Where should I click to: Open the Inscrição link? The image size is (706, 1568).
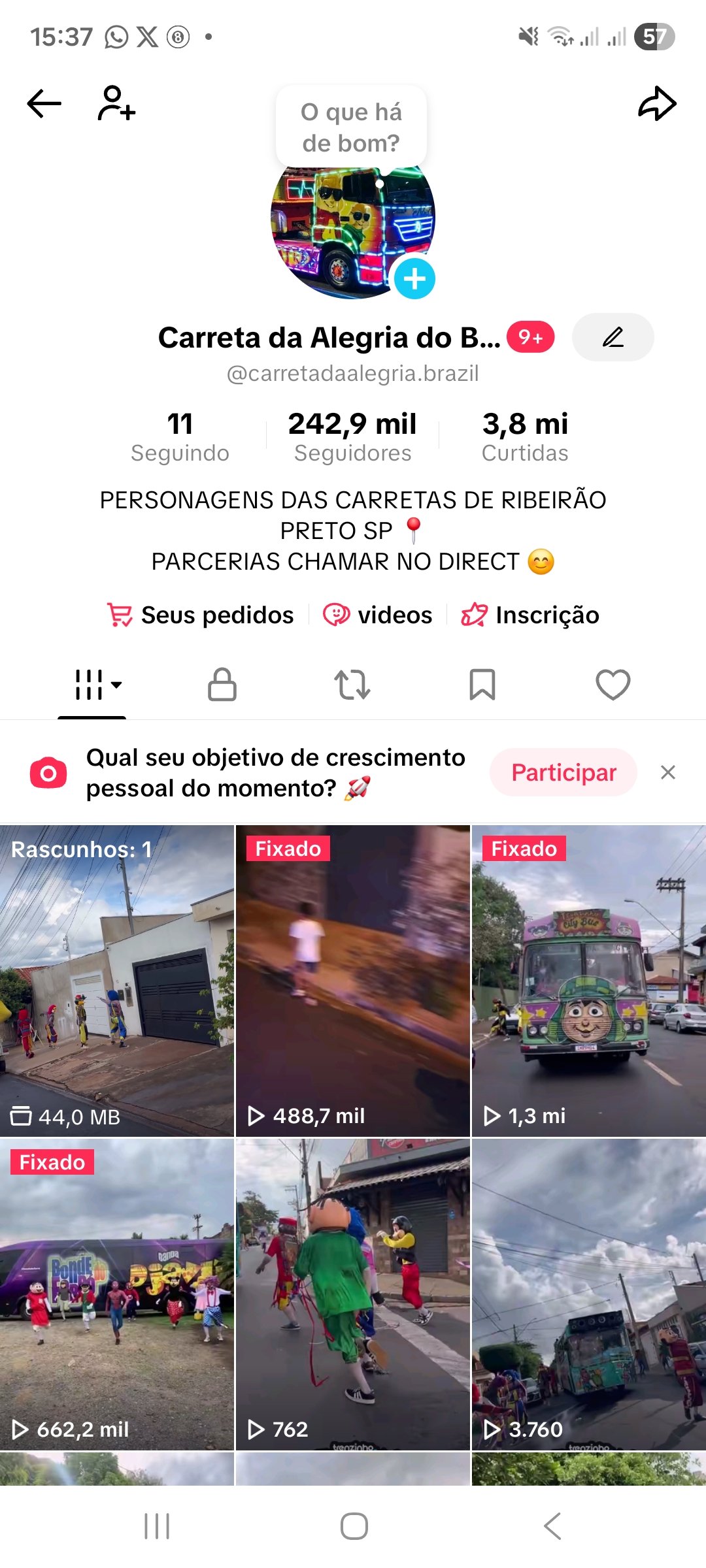(530, 615)
